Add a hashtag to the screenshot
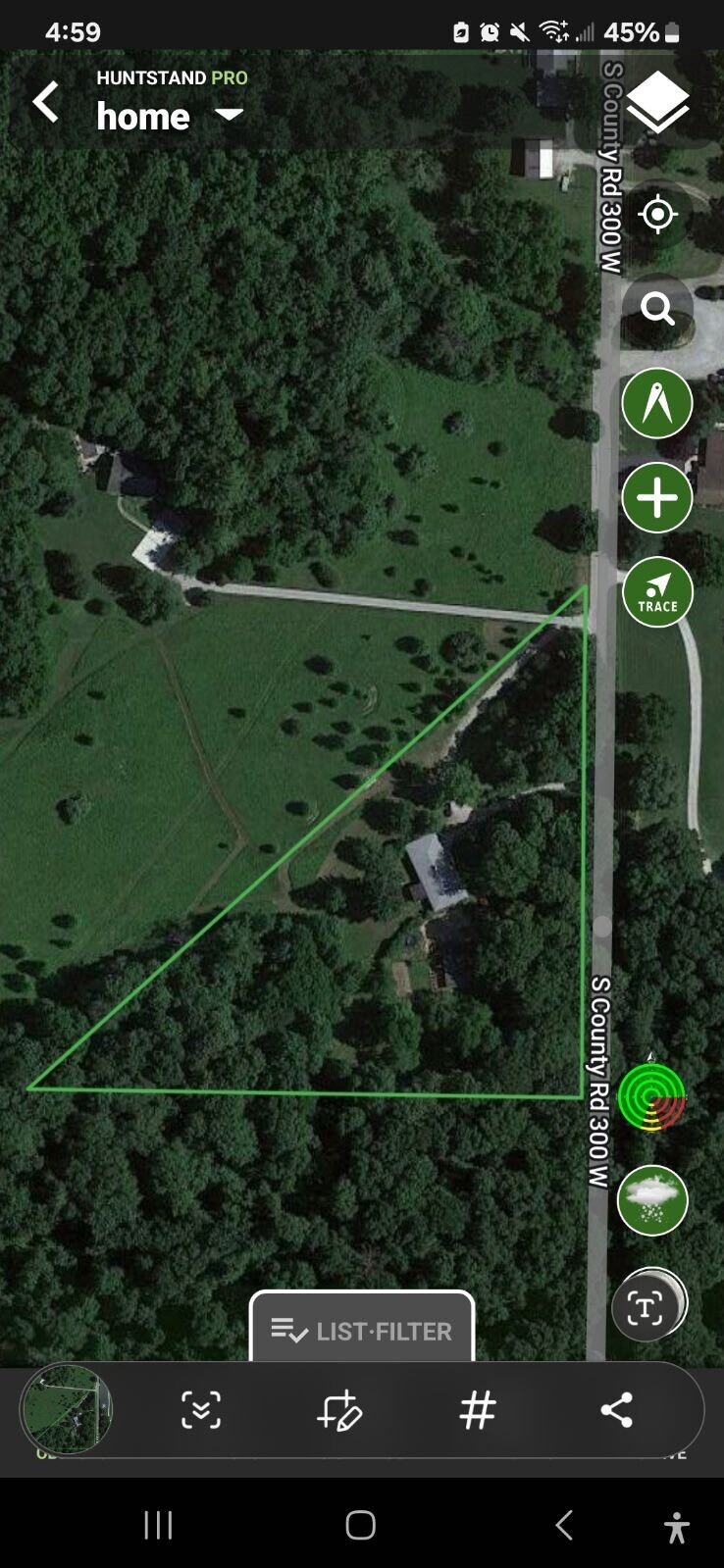This screenshot has width=724, height=1568. tap(478, 1410)
